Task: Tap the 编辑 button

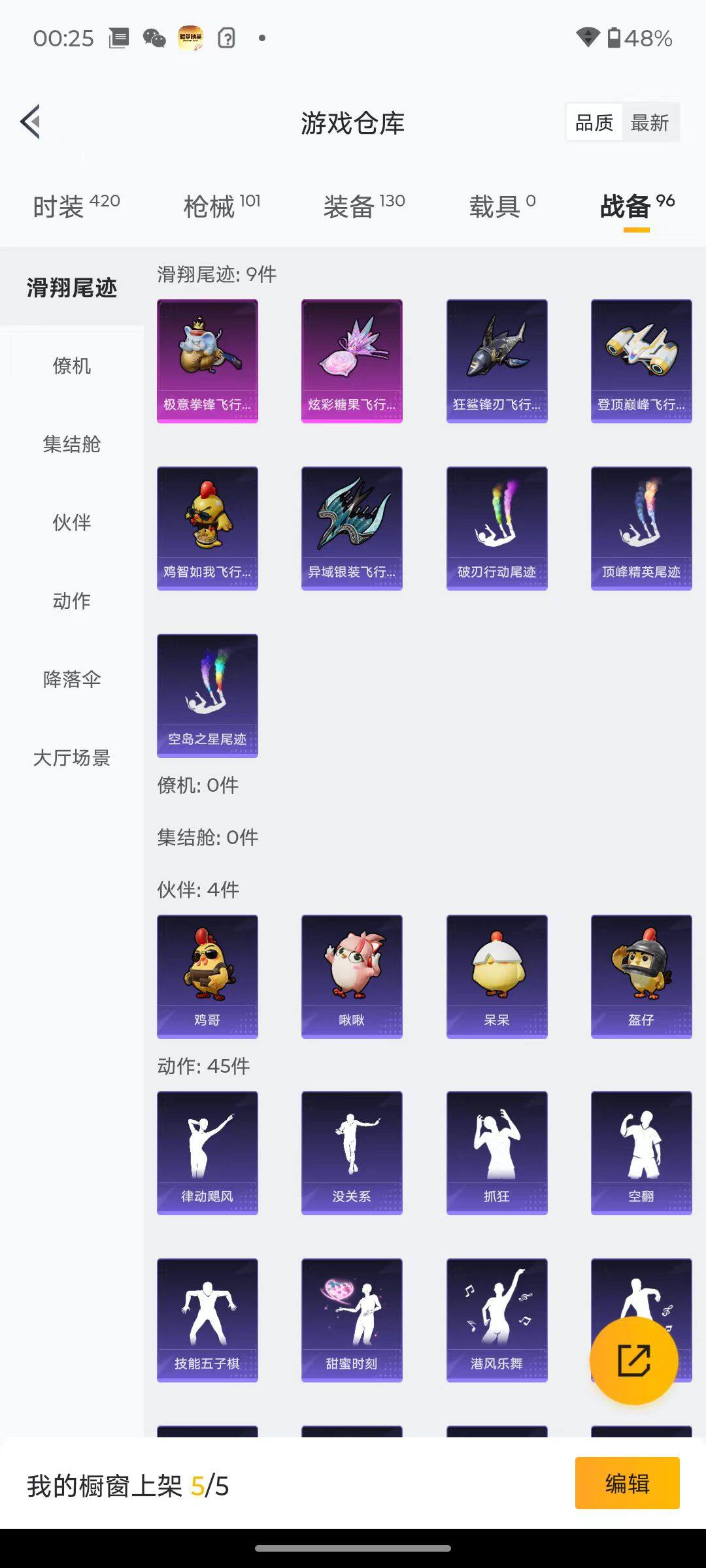Action: (627, 1483)
